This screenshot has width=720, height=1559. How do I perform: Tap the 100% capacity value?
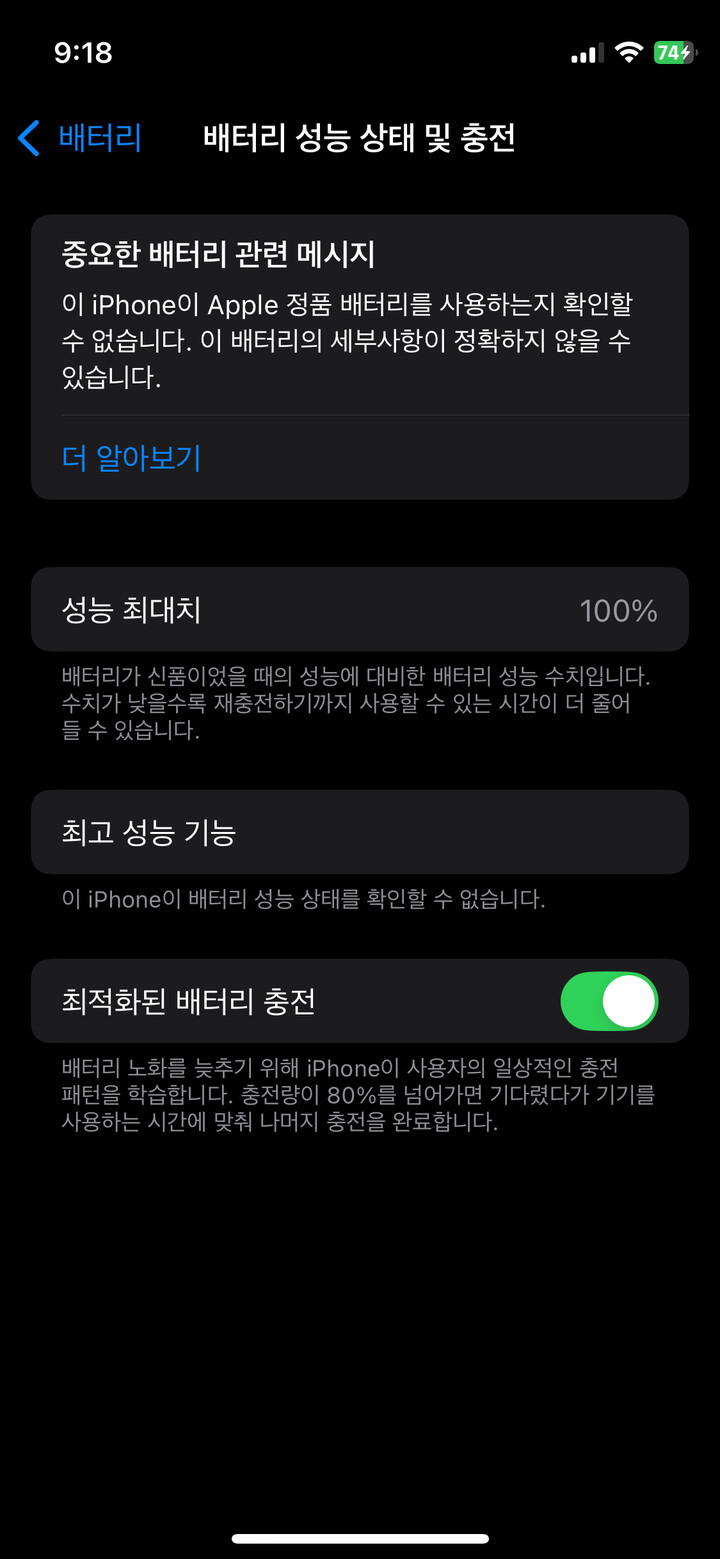click(618, 609)
